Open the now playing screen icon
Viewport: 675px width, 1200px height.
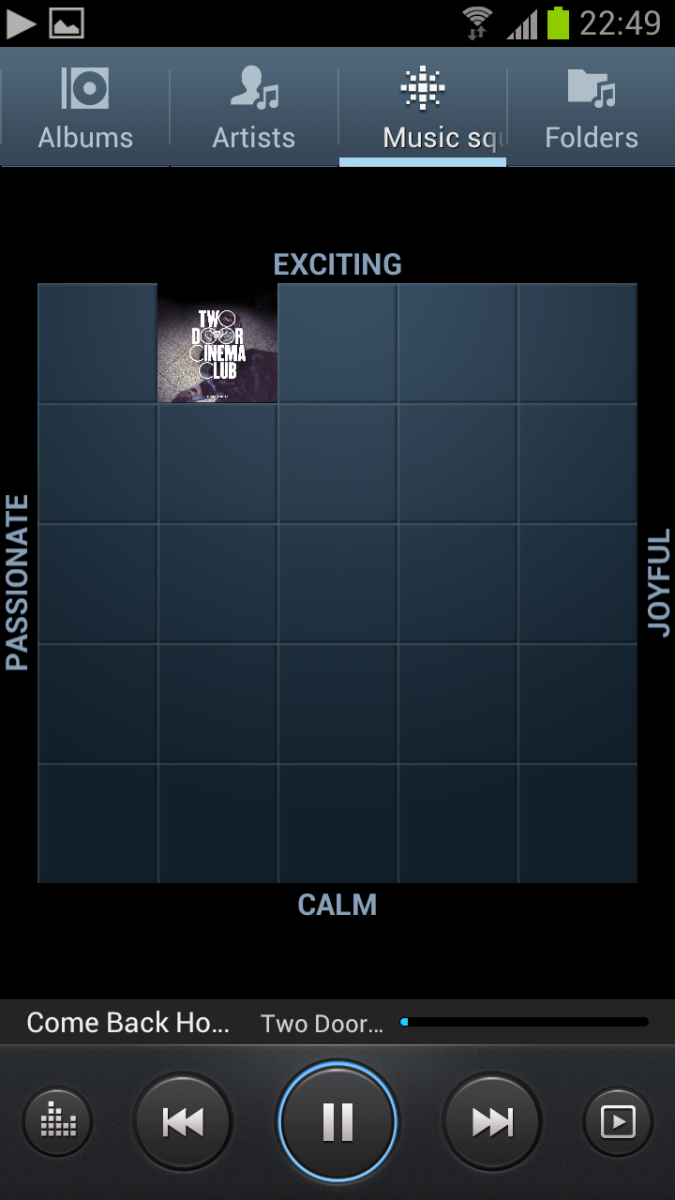point(617,1122)
